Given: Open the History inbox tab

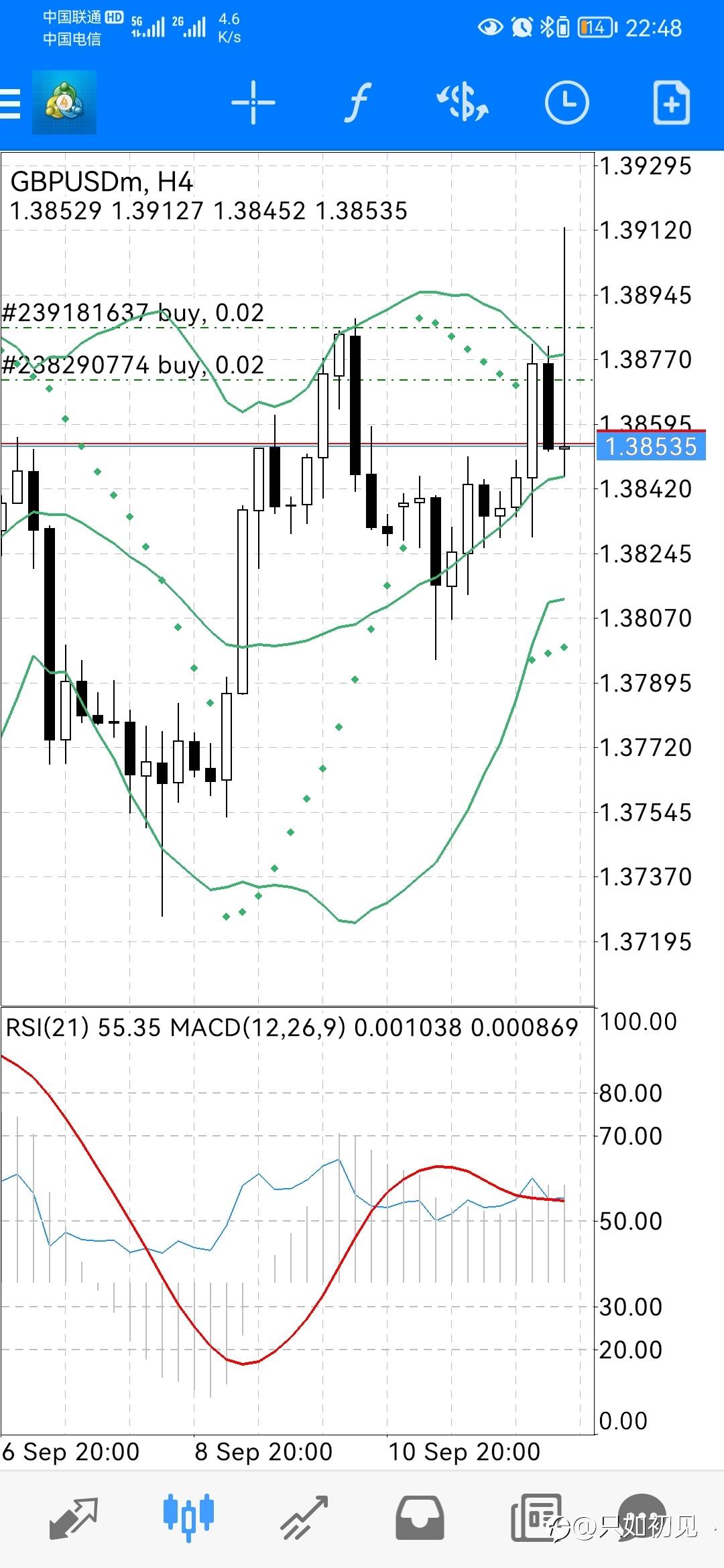Looking at the screenshot, I should coord(420,1518).
